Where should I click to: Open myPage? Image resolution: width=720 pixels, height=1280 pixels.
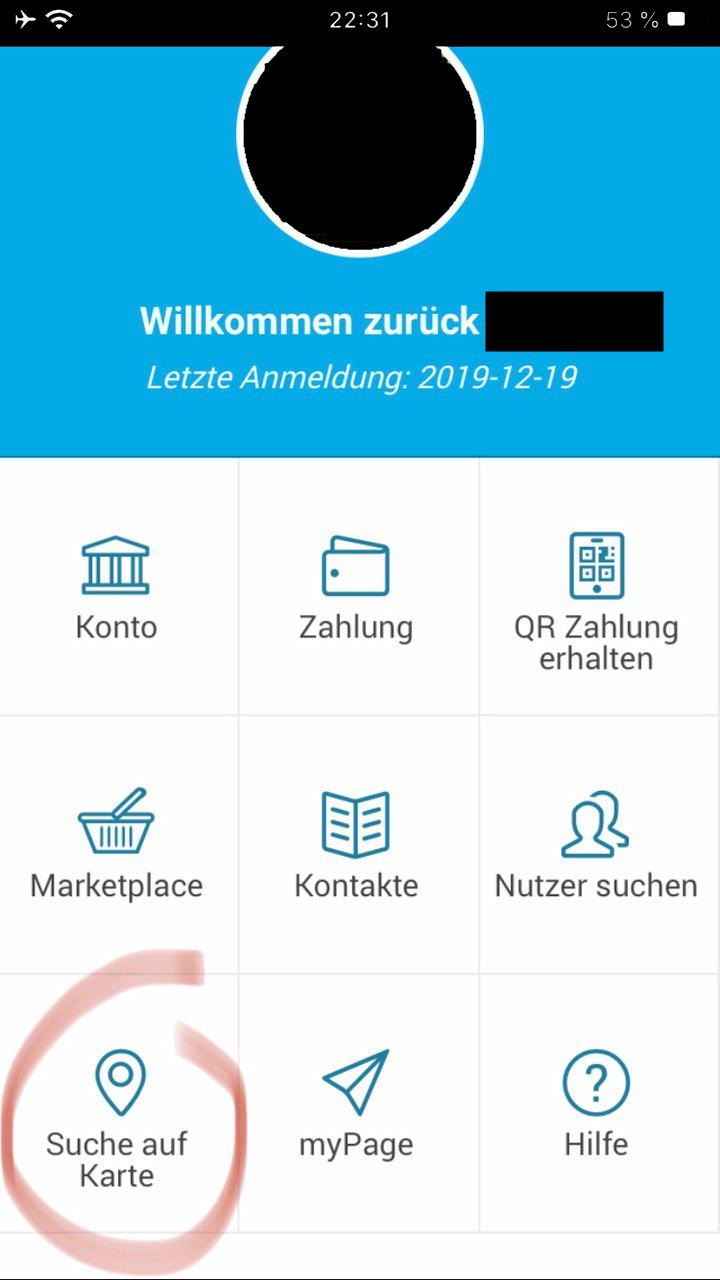coord(357,1103)
